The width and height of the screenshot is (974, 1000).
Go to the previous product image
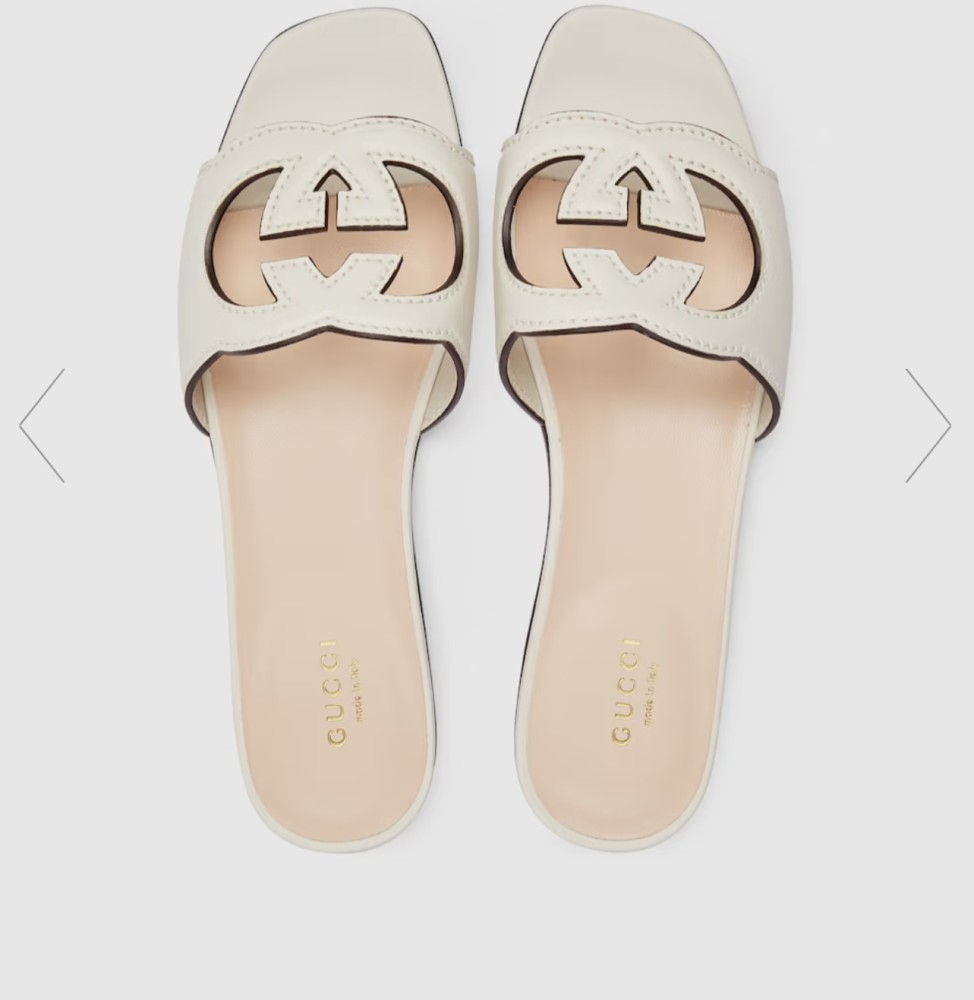click(42, 426)
